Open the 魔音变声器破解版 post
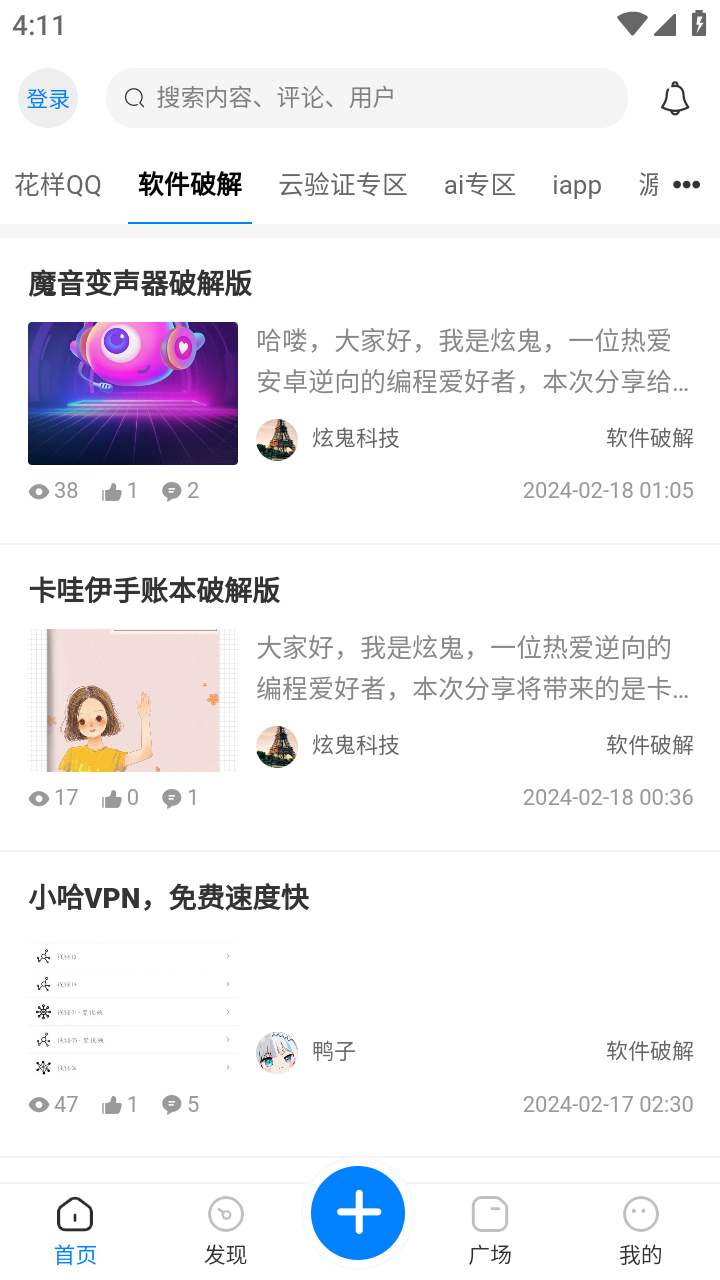 coord(140,284)
